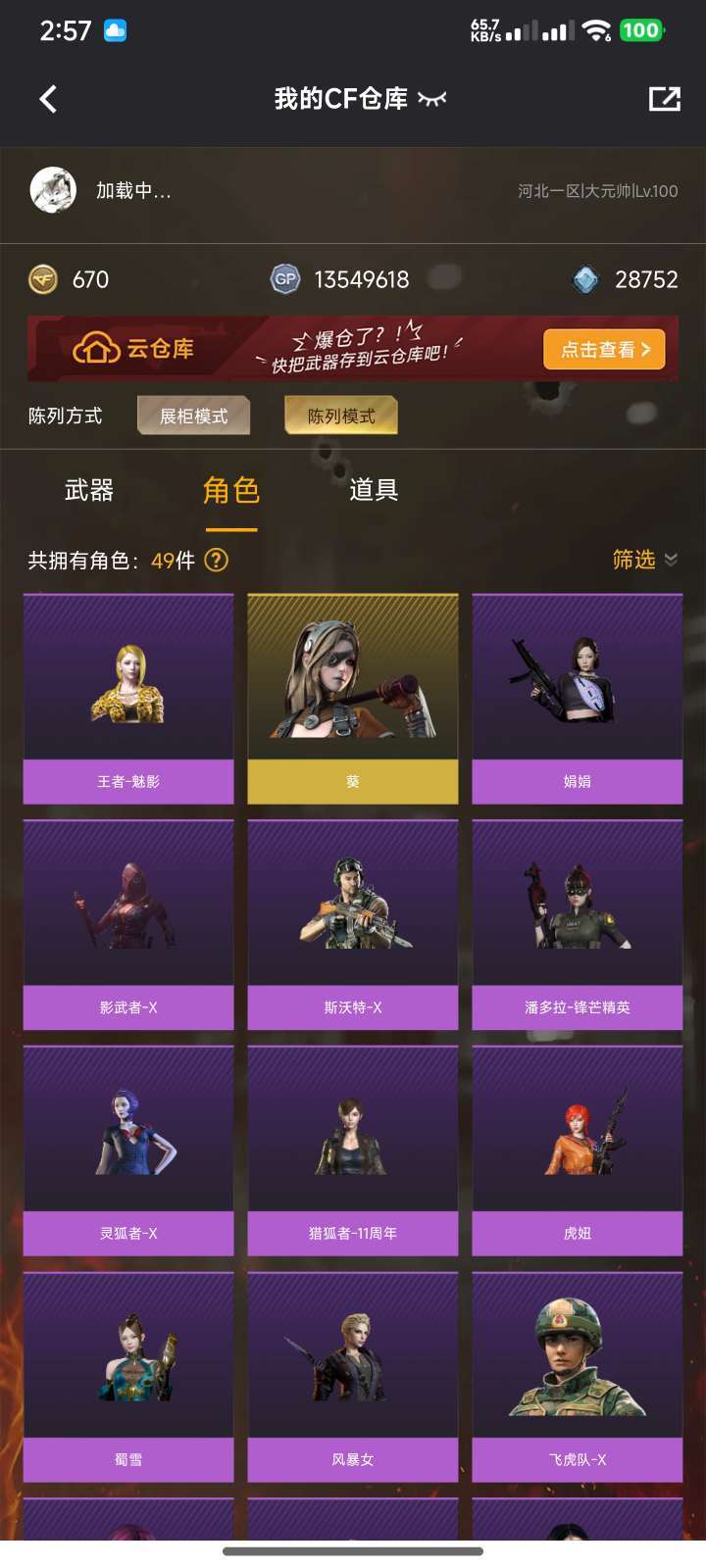Screen dimensions: 706x1568
Task: Tap the question mark icon beside 49件
Action: pos(218,561)
